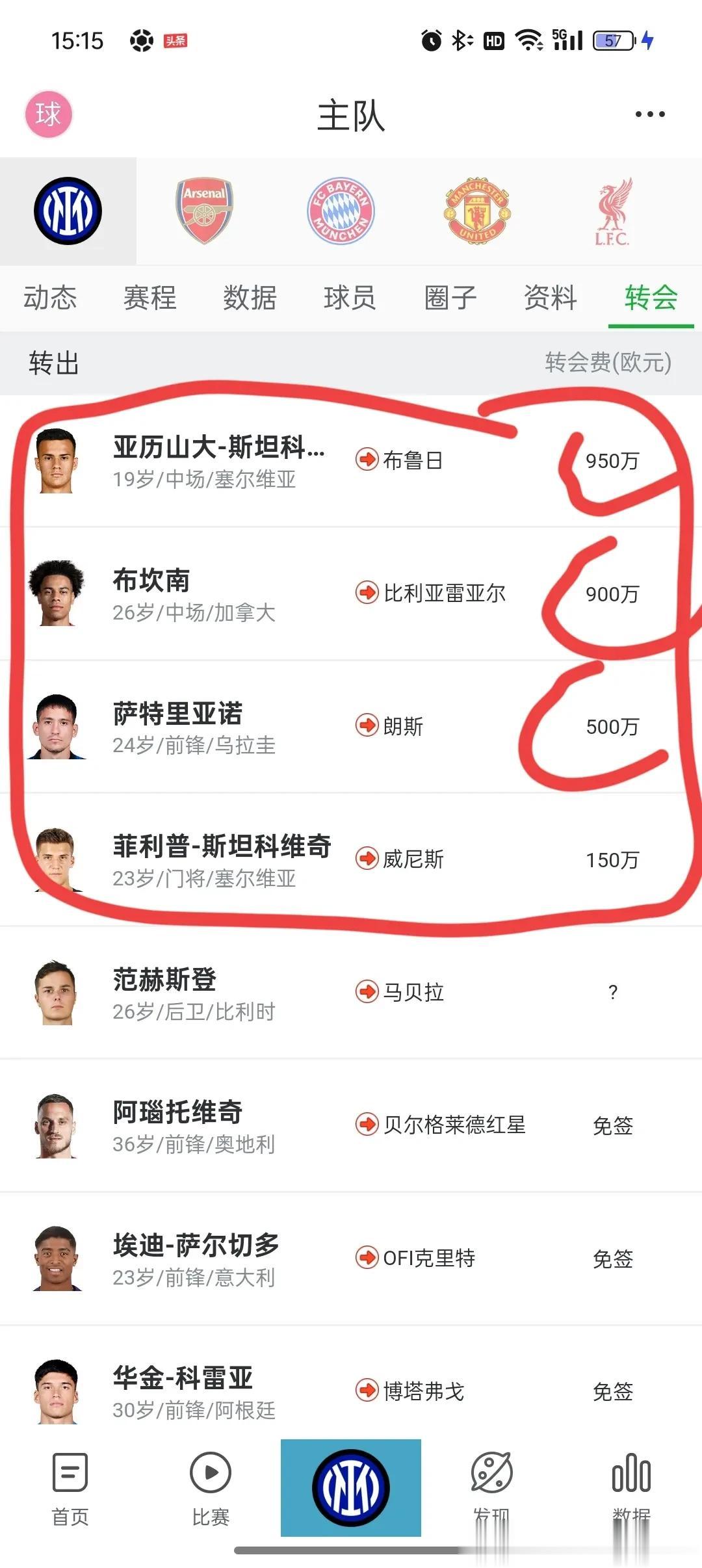Select the Manchester United team crest
This screenshot has width=702, height=1568.
tap(478, 211)
